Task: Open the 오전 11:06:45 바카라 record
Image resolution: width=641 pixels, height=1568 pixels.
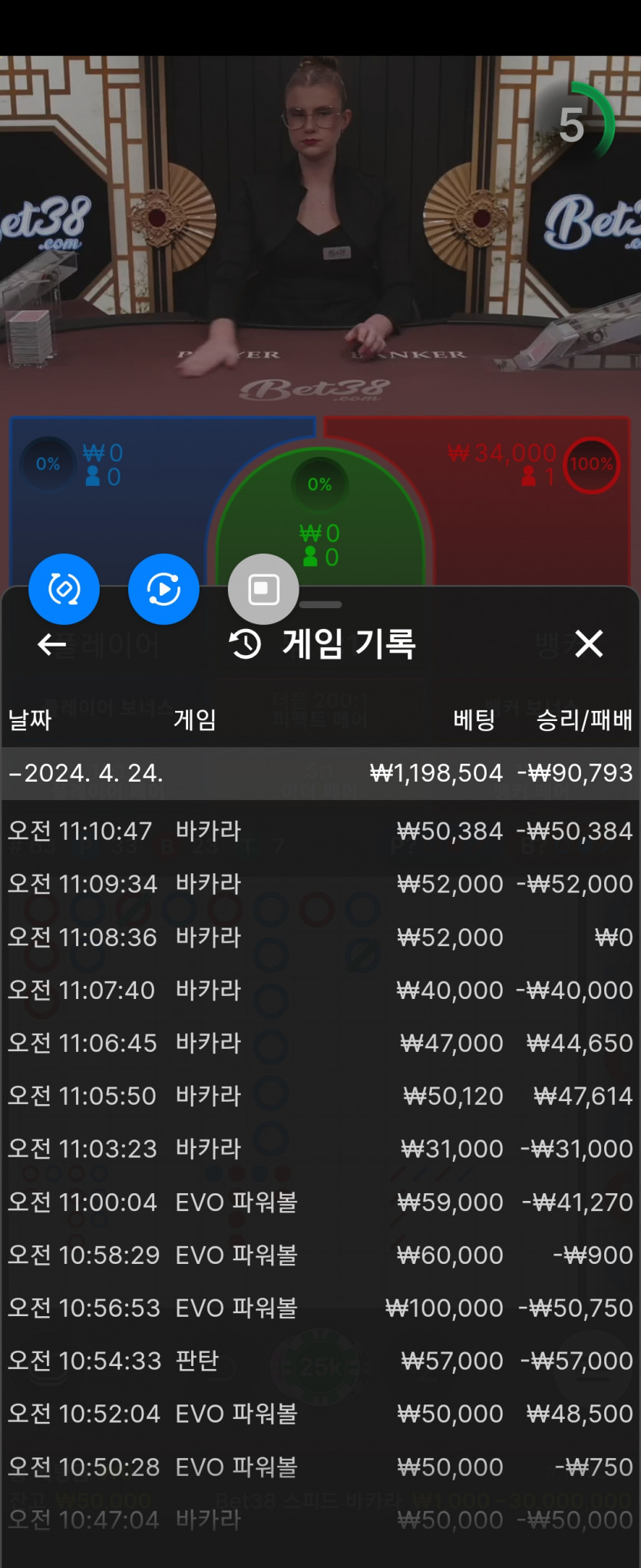Action: tap(320, 1043)
